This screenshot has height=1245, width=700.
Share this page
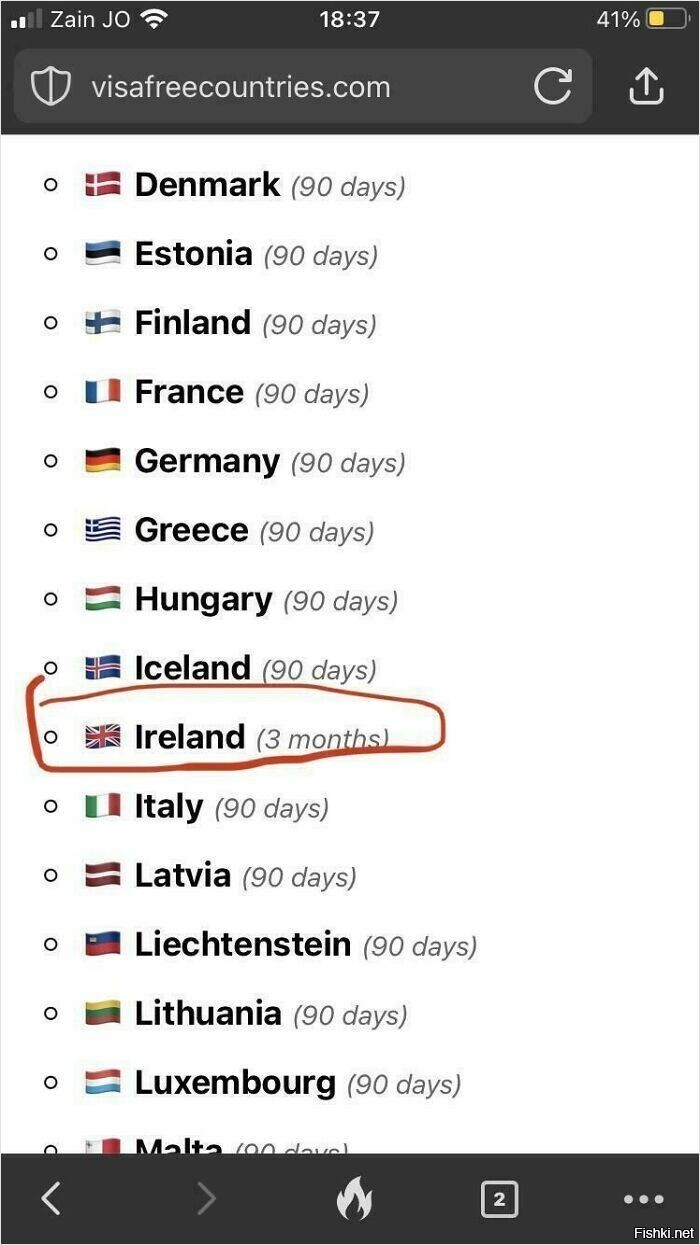646,86
